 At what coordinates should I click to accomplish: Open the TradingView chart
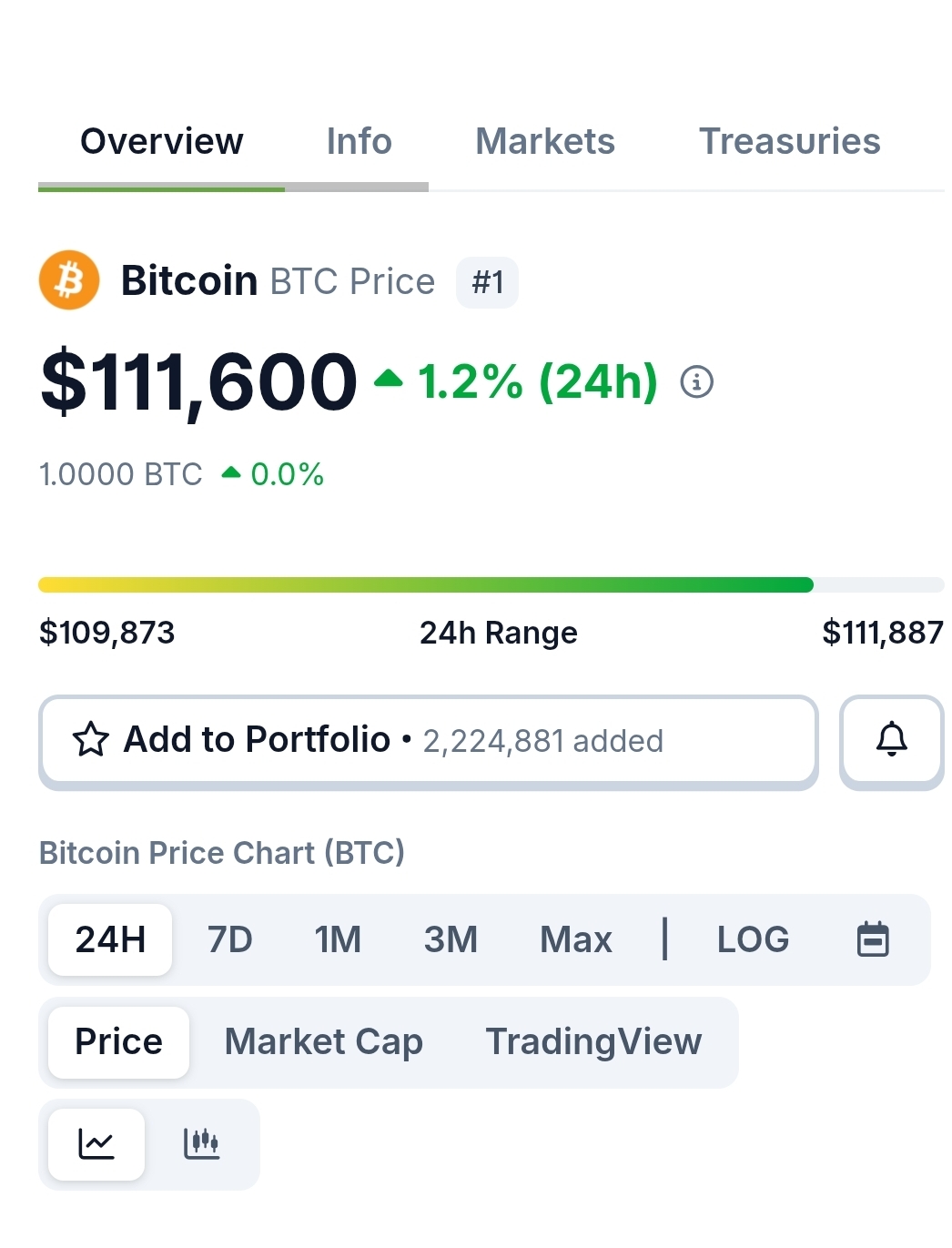[x=593, y=1041]
